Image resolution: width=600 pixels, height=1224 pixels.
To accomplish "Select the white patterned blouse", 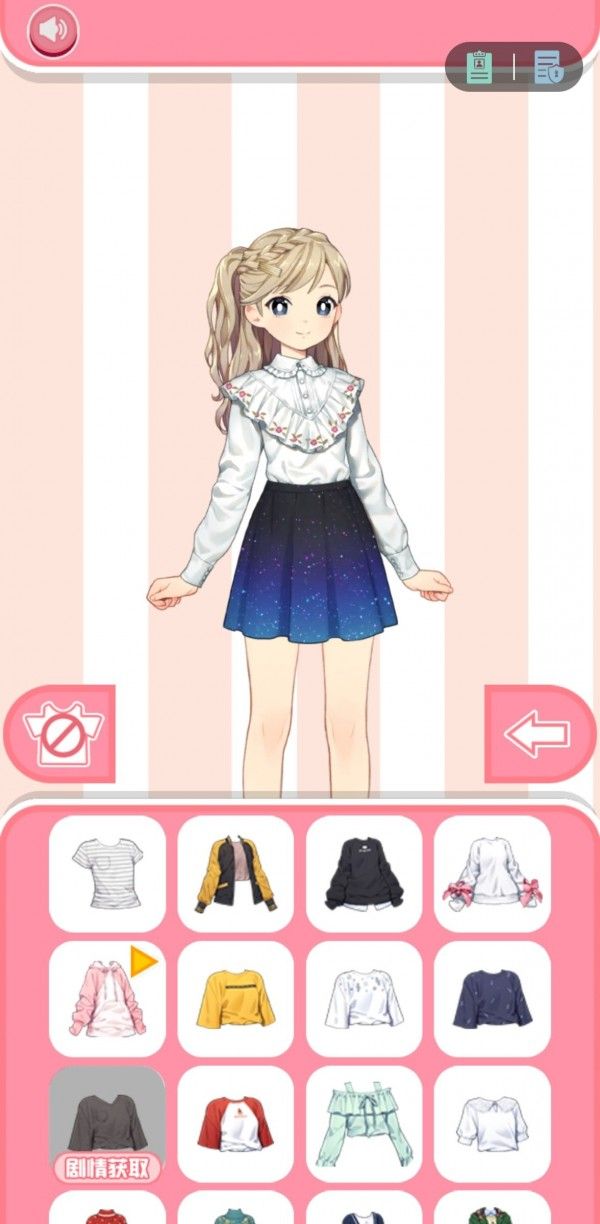I will pyautogui.click(x=364, y=999).
